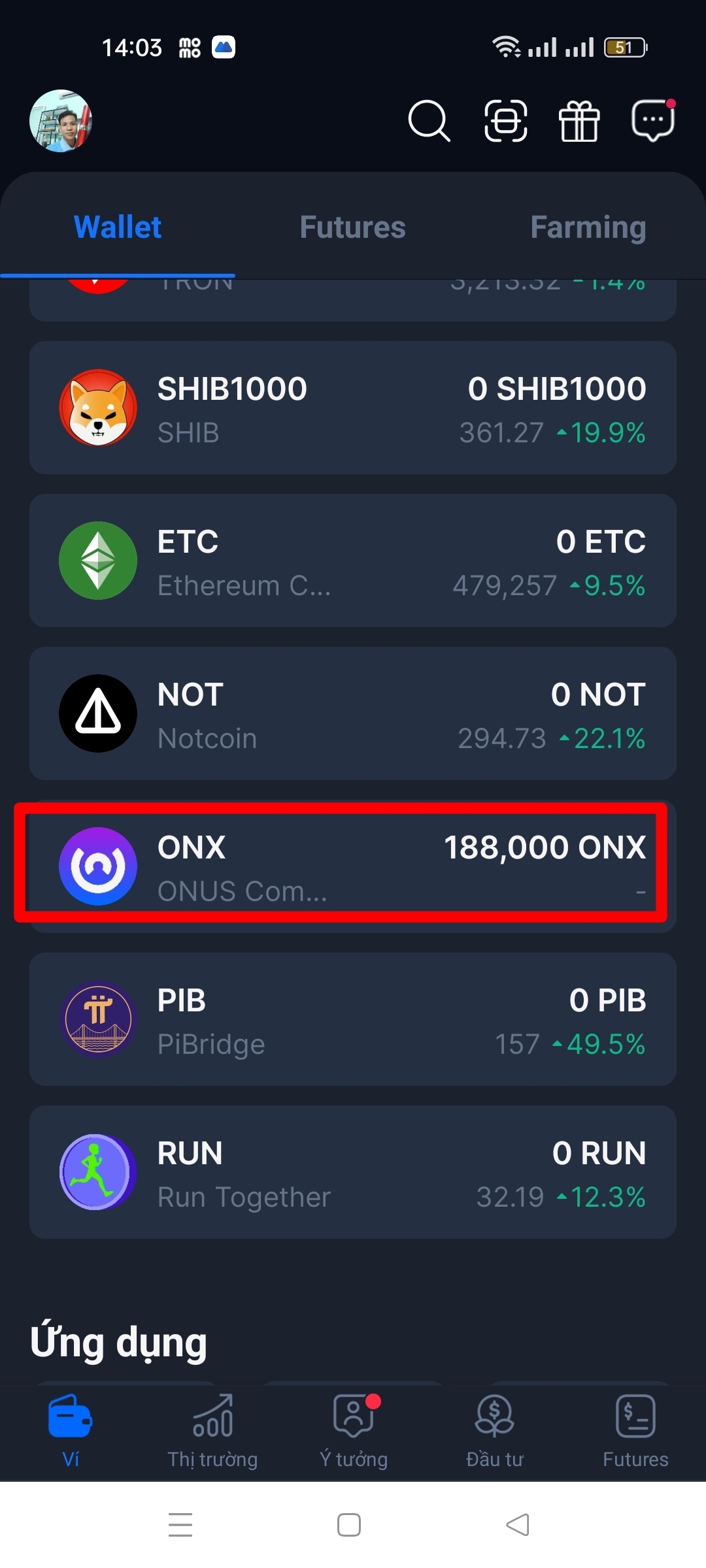
Task: Open the NOT Notcoin row
Action: (353, 713)
